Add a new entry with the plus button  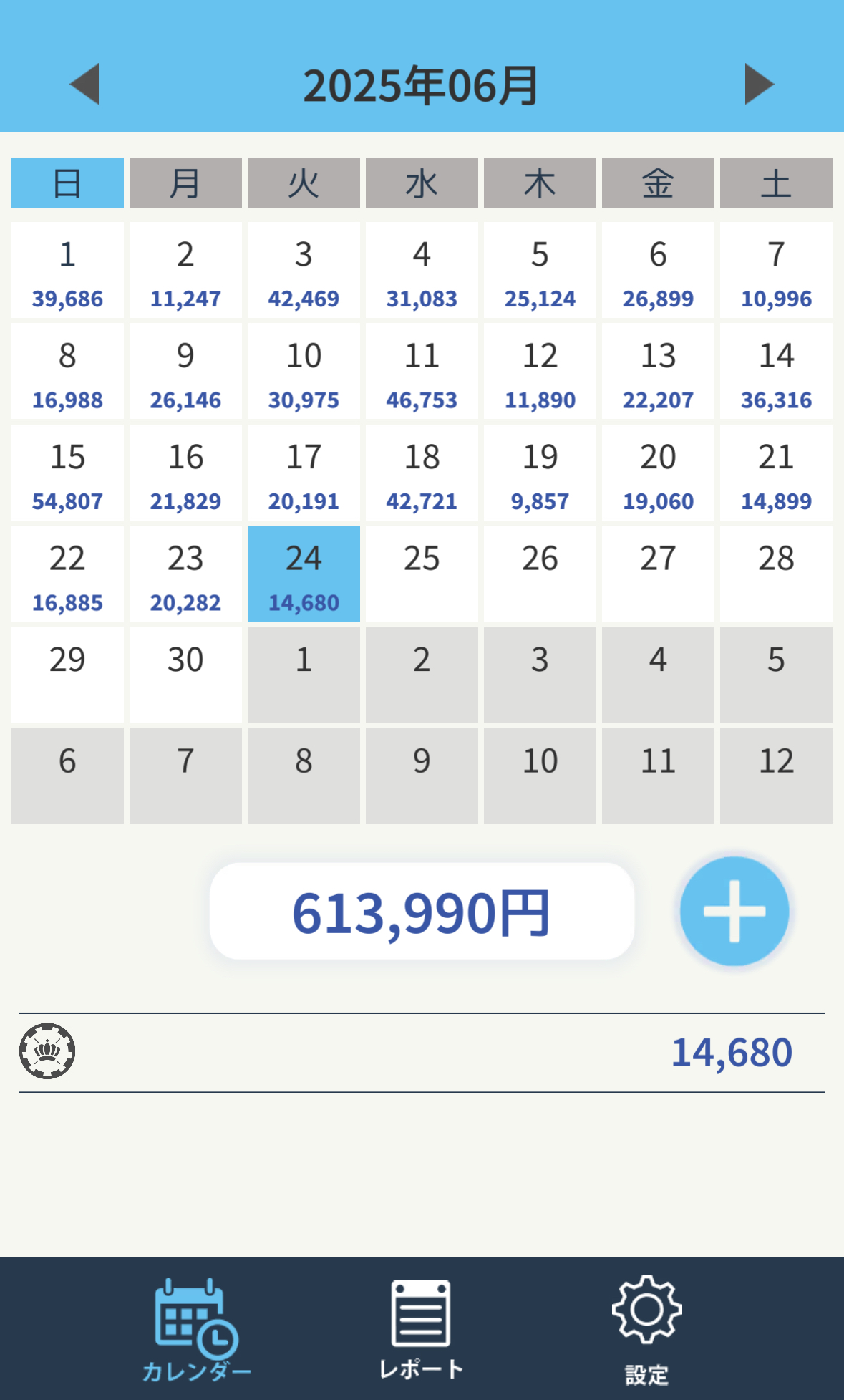[734, 911]
